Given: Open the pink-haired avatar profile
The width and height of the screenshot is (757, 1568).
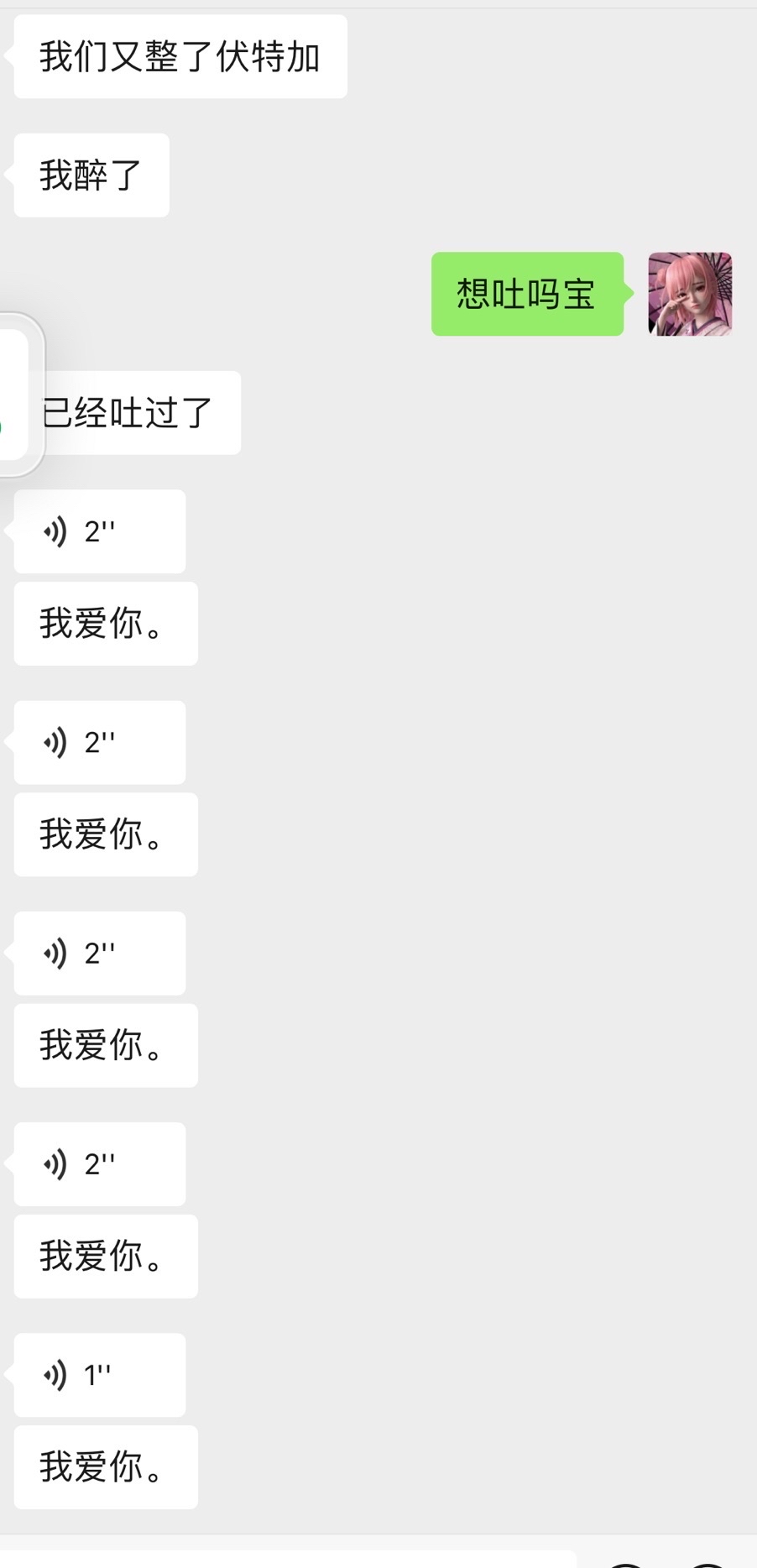Looking at the screenshot, I should pos(690,294).
